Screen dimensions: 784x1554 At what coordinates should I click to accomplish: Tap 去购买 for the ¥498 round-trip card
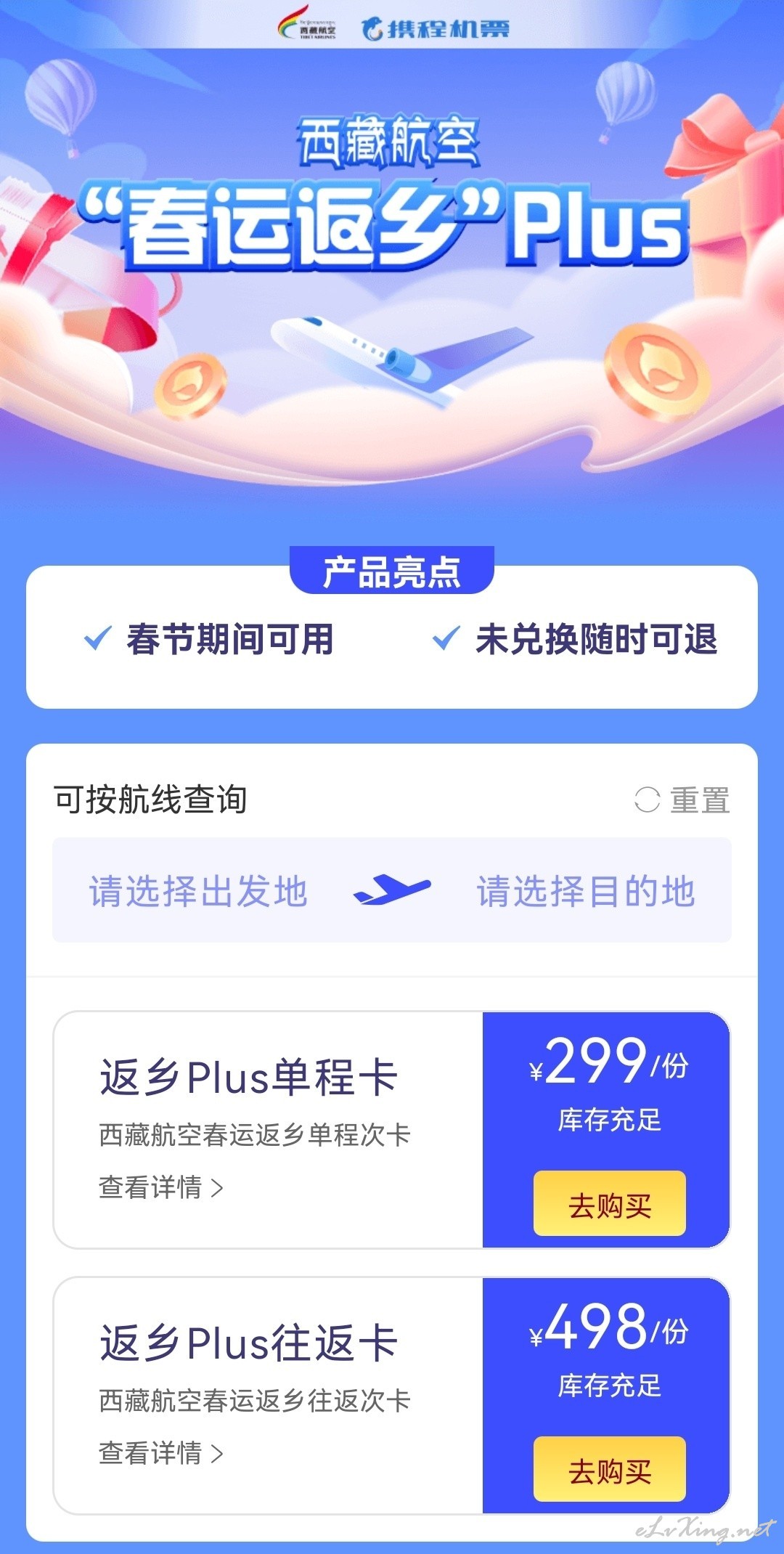click(x=610, y=1469)
